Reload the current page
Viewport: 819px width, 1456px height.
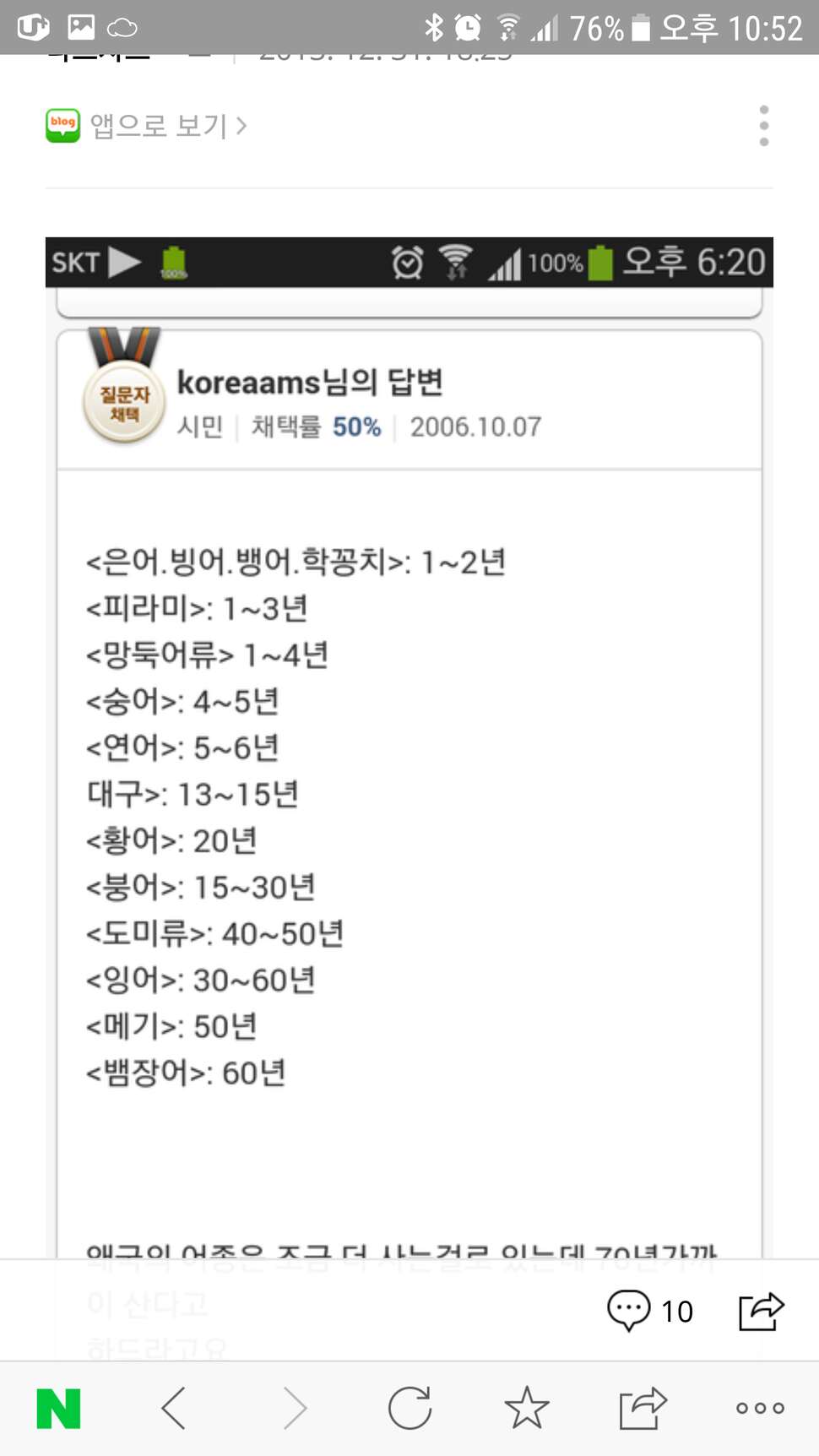pos(409,1408)
